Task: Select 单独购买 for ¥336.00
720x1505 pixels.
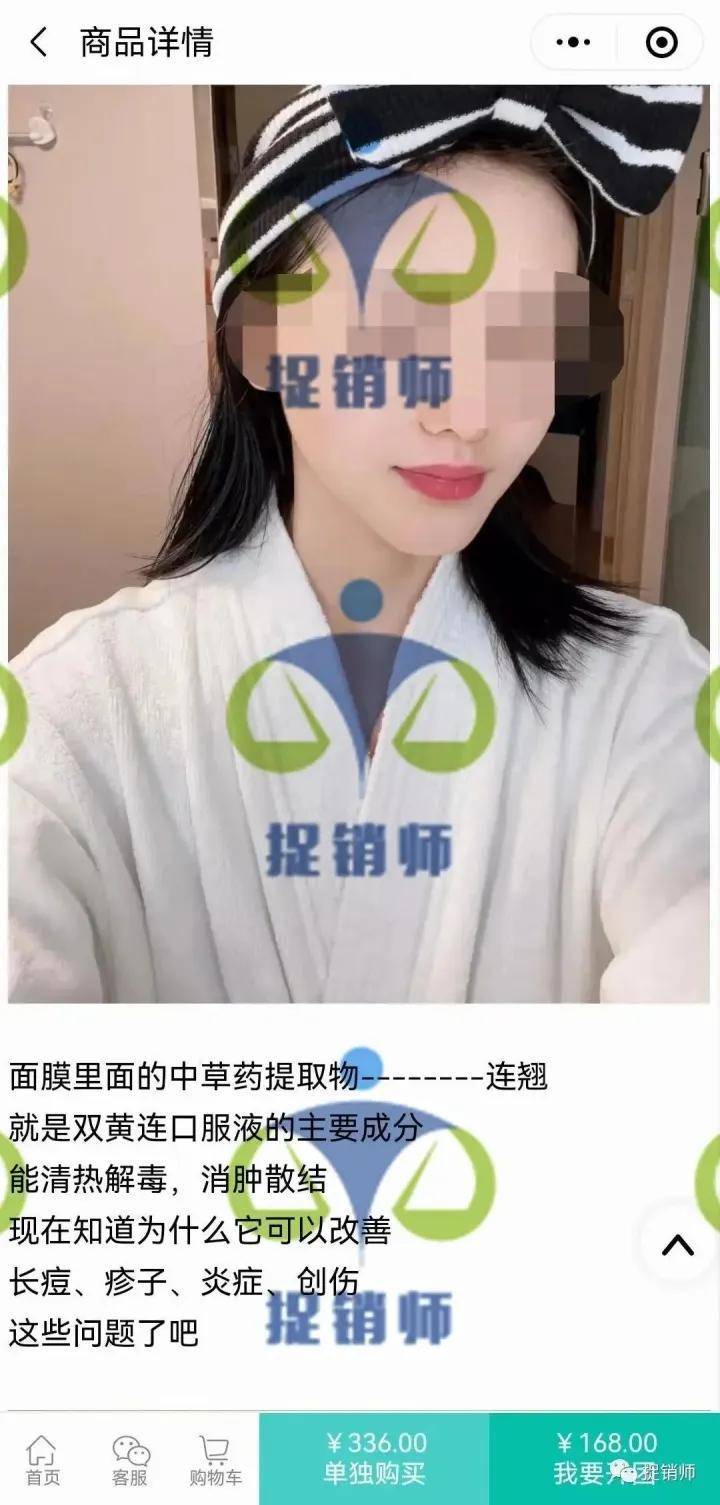Action: [x=374, y=1458]
